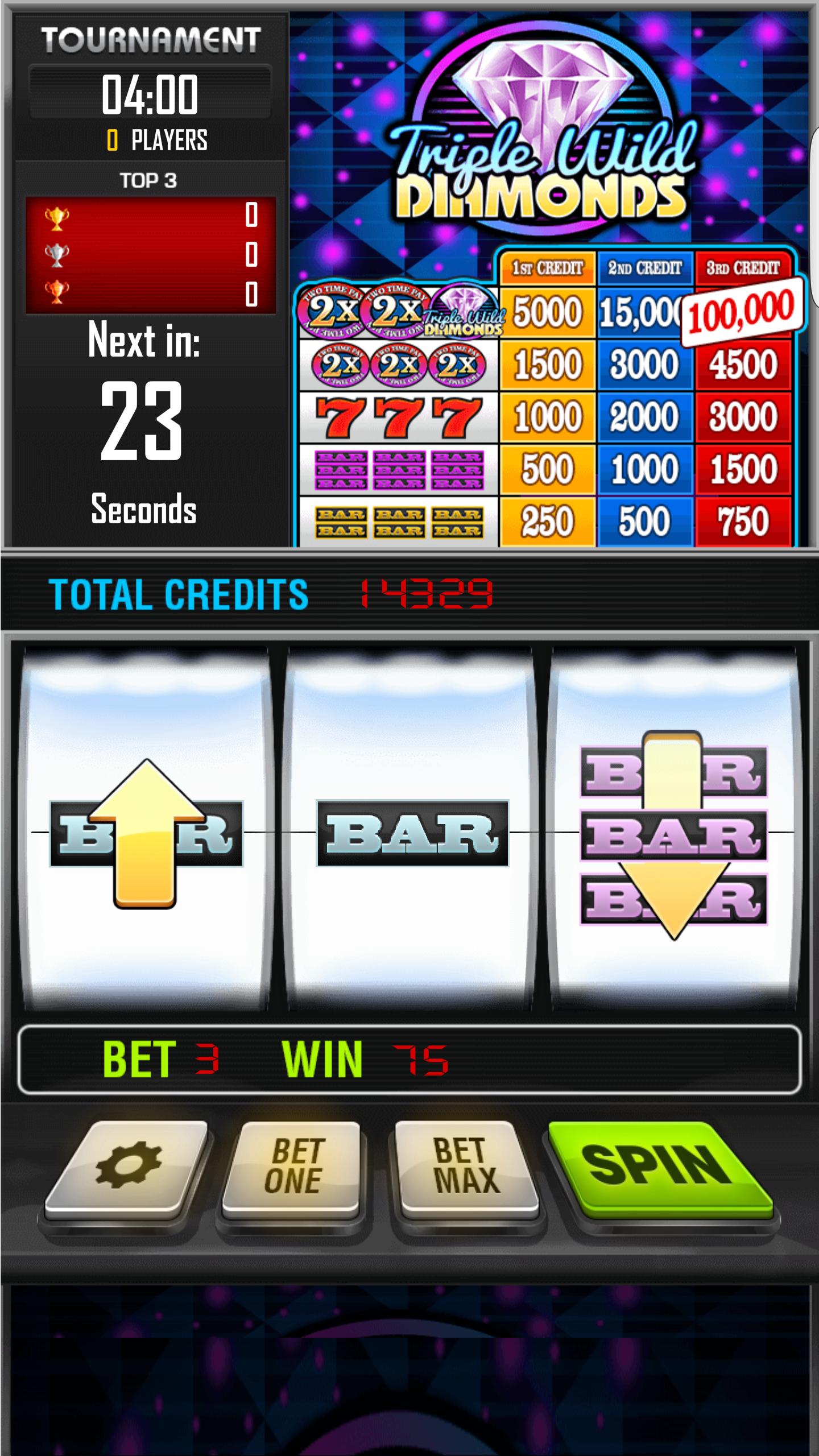Open the Tournament panel
The image size is (819, 1456).
click(149, 40)
